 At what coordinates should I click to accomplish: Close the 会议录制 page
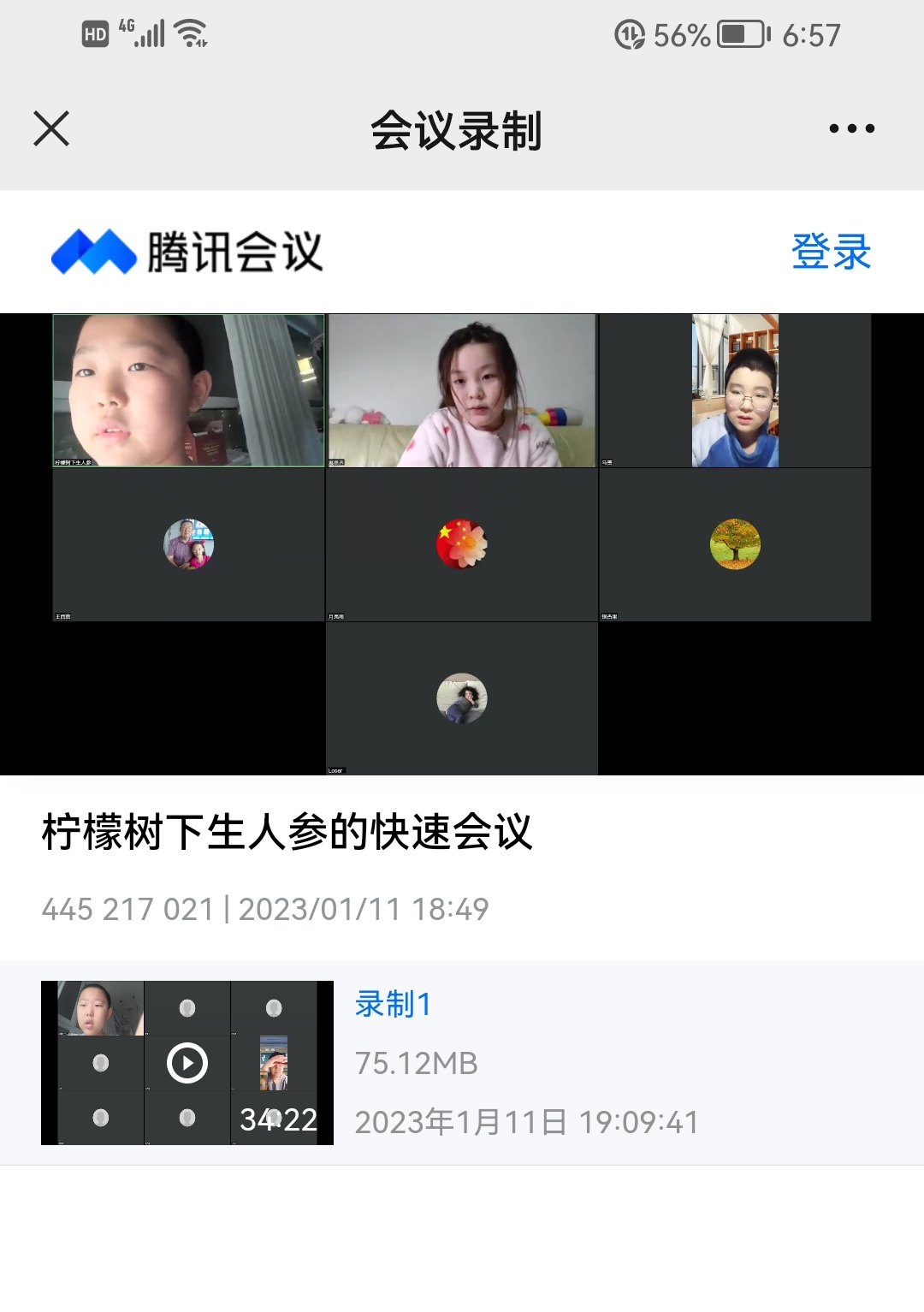51,129
